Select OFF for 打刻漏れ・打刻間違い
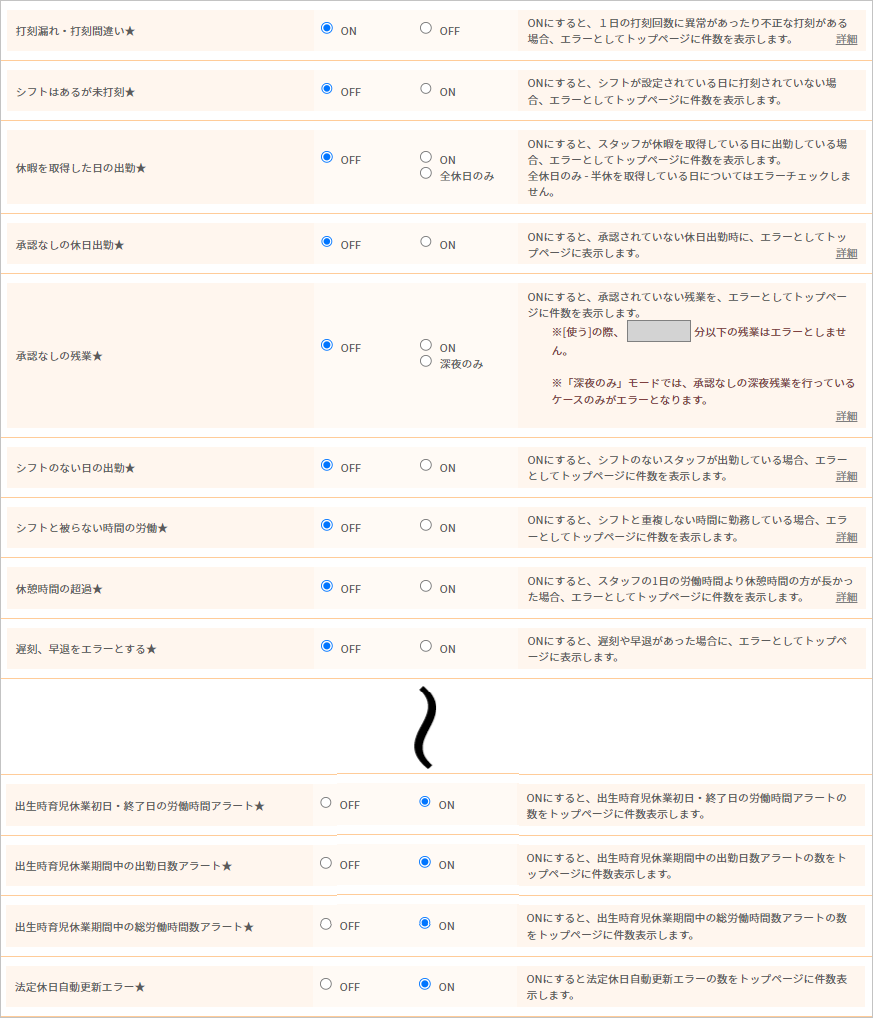 coord(426,29)
